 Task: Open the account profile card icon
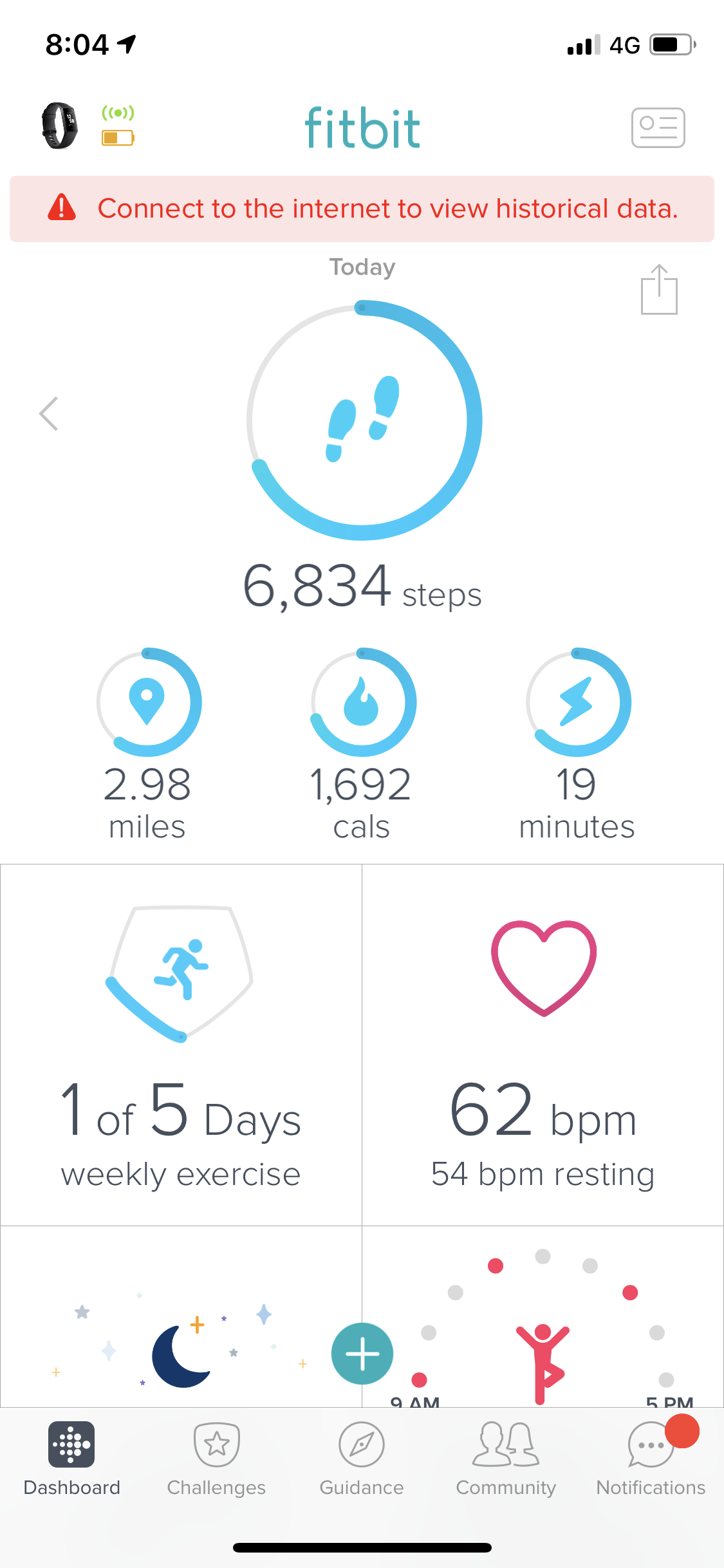tap(658, 127)
